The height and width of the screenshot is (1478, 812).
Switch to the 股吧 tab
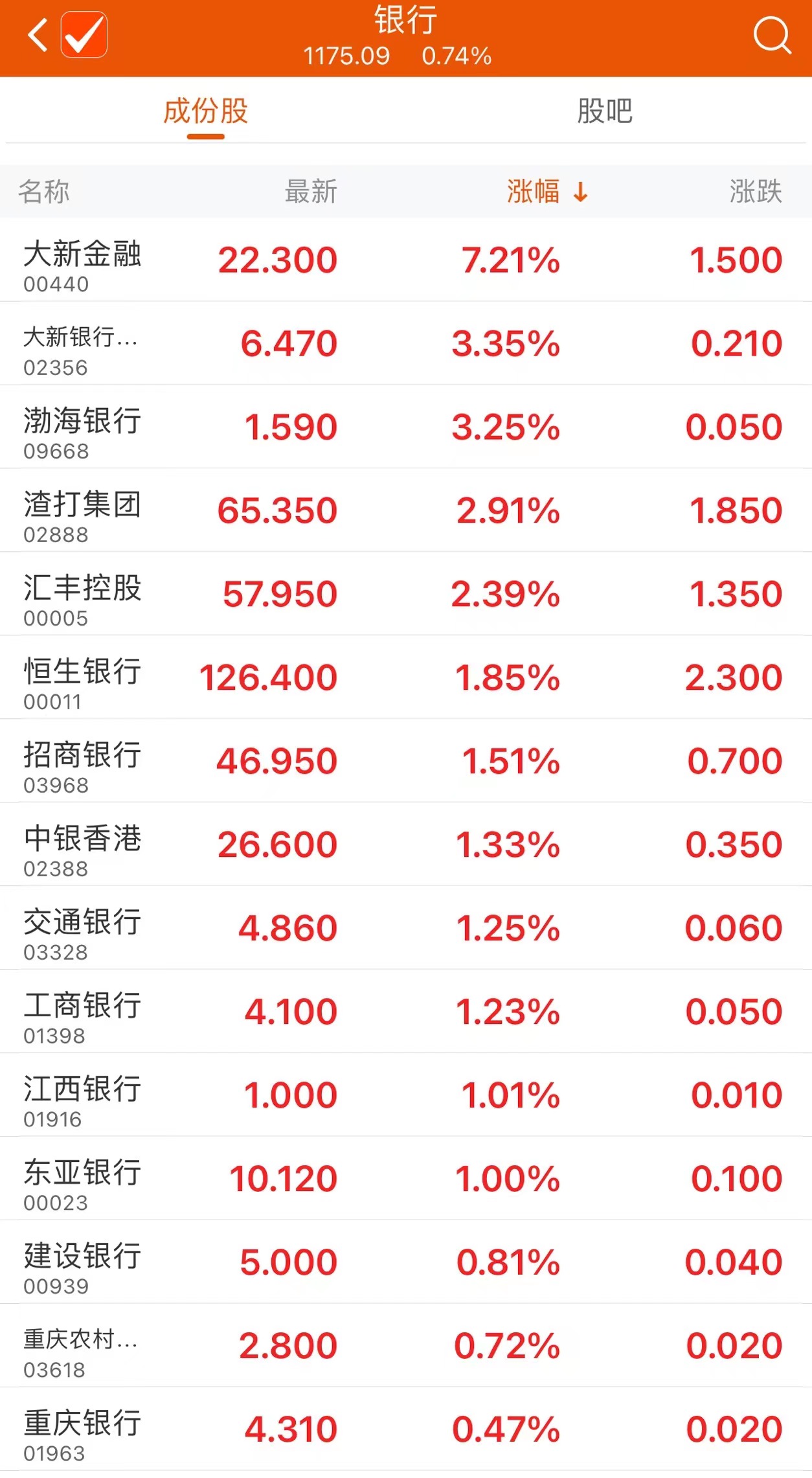pyautogui.click(x=603, y=111)
